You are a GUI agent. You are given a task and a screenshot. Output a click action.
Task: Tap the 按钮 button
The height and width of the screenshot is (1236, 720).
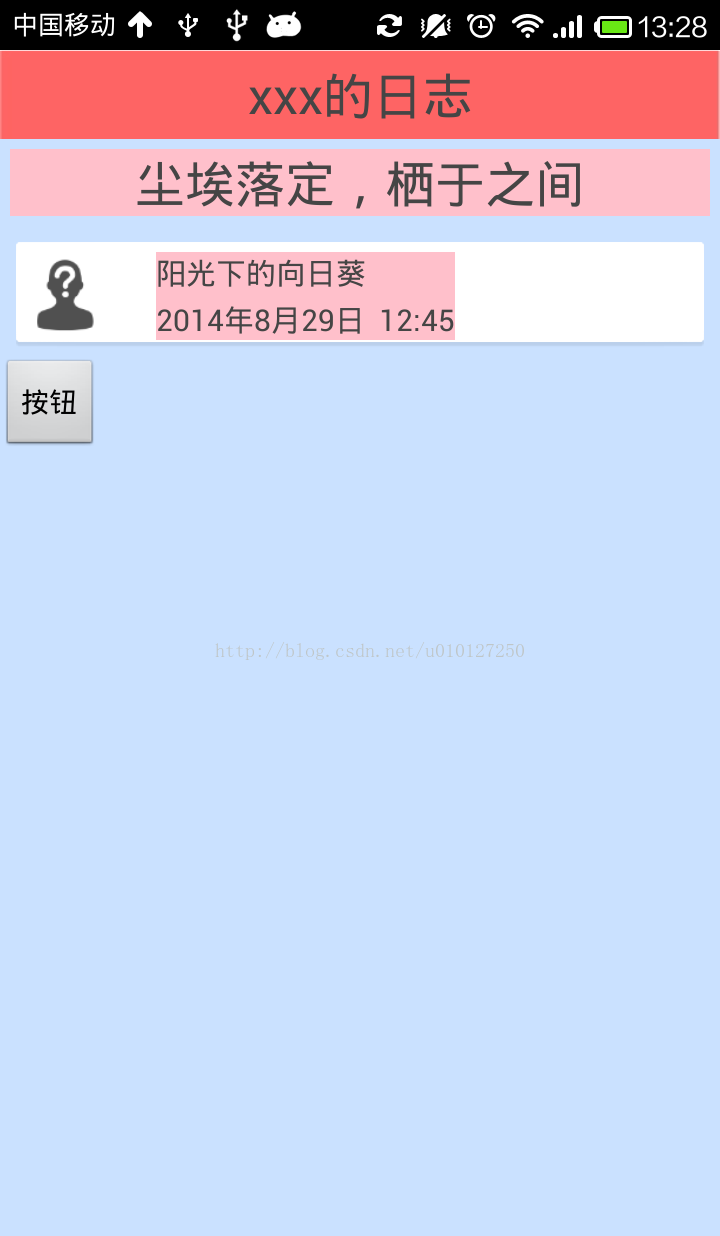(50, 402)
